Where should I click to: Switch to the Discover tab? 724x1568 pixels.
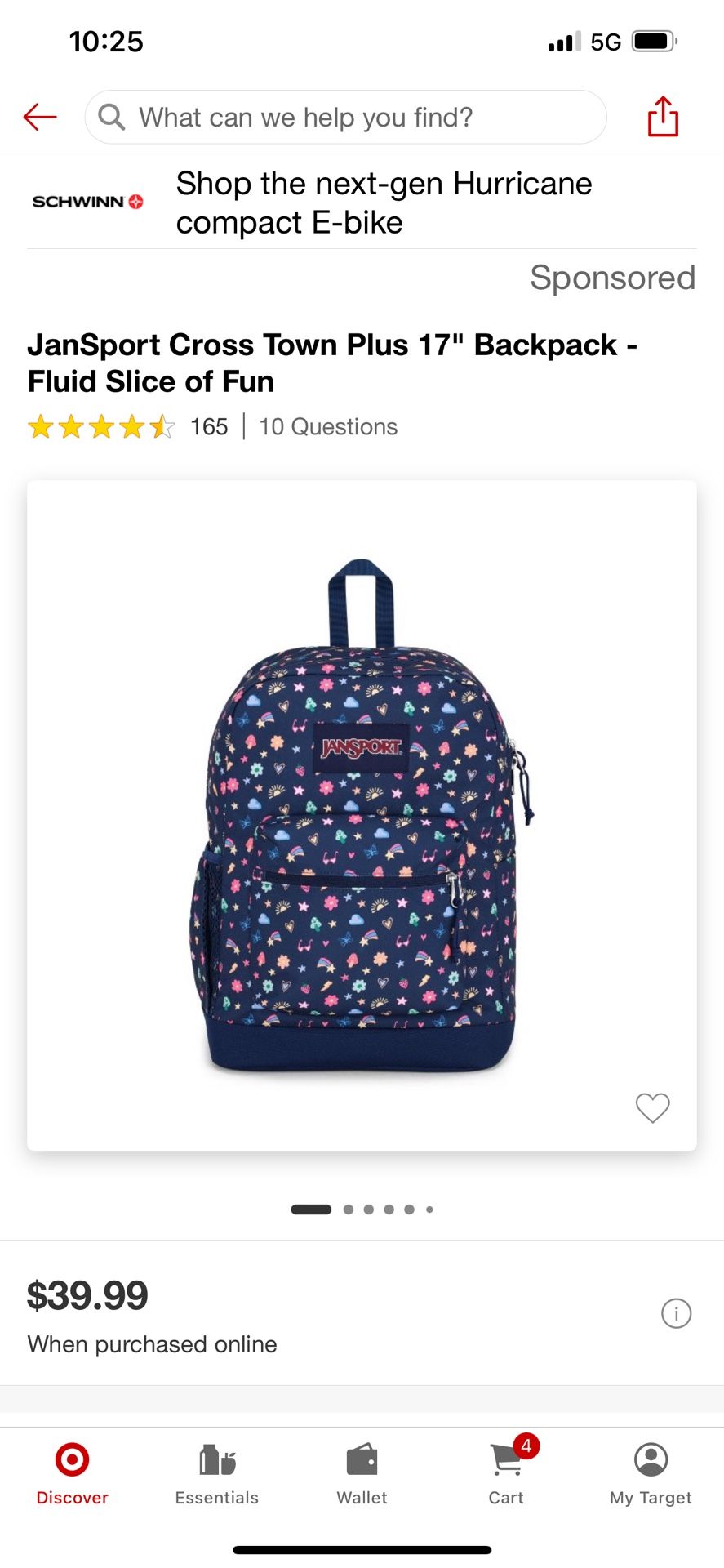73,1473
